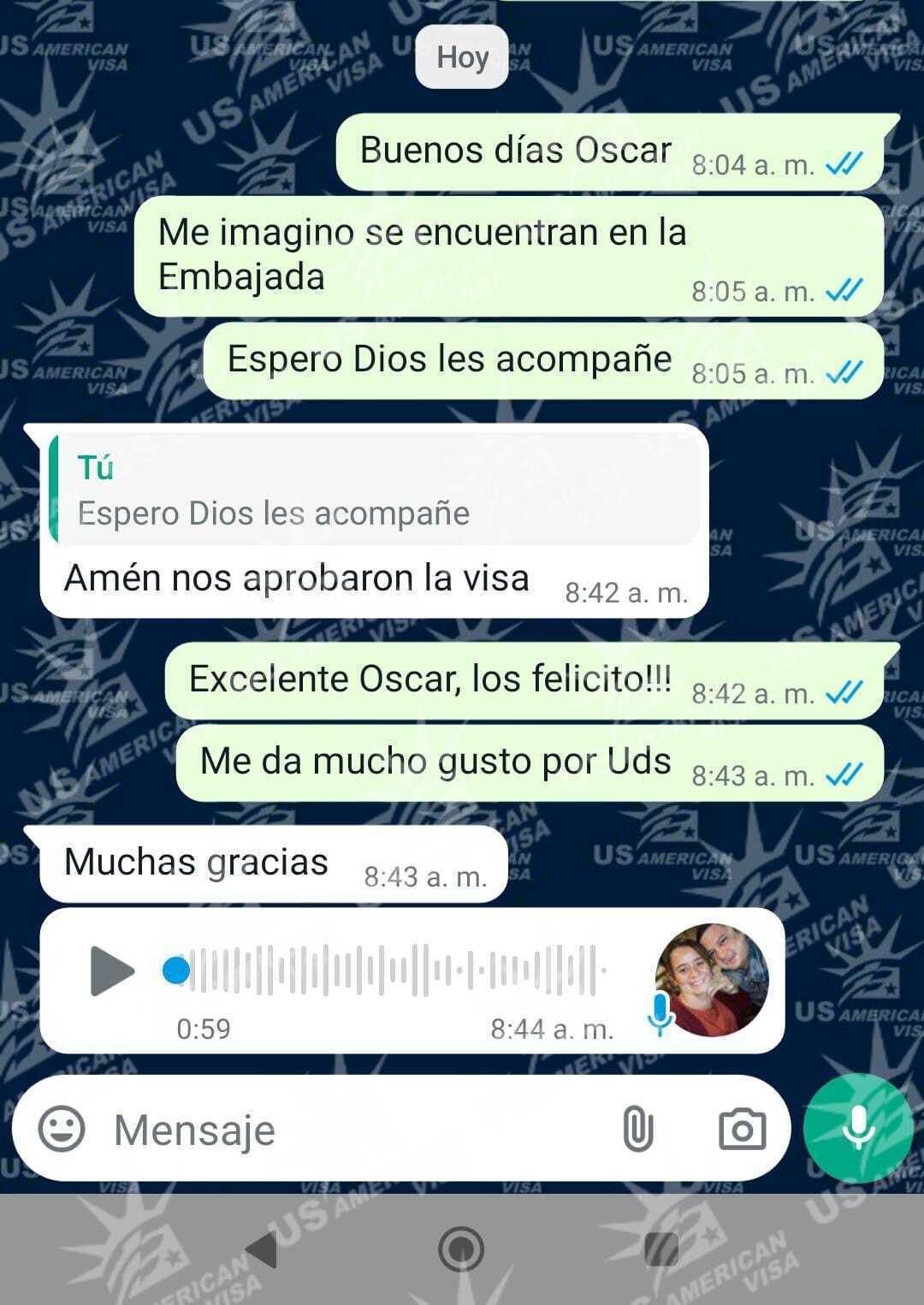Open the emoji picker
Image resolution: width=924 pixels, height=1305 pixels.
62,1129
